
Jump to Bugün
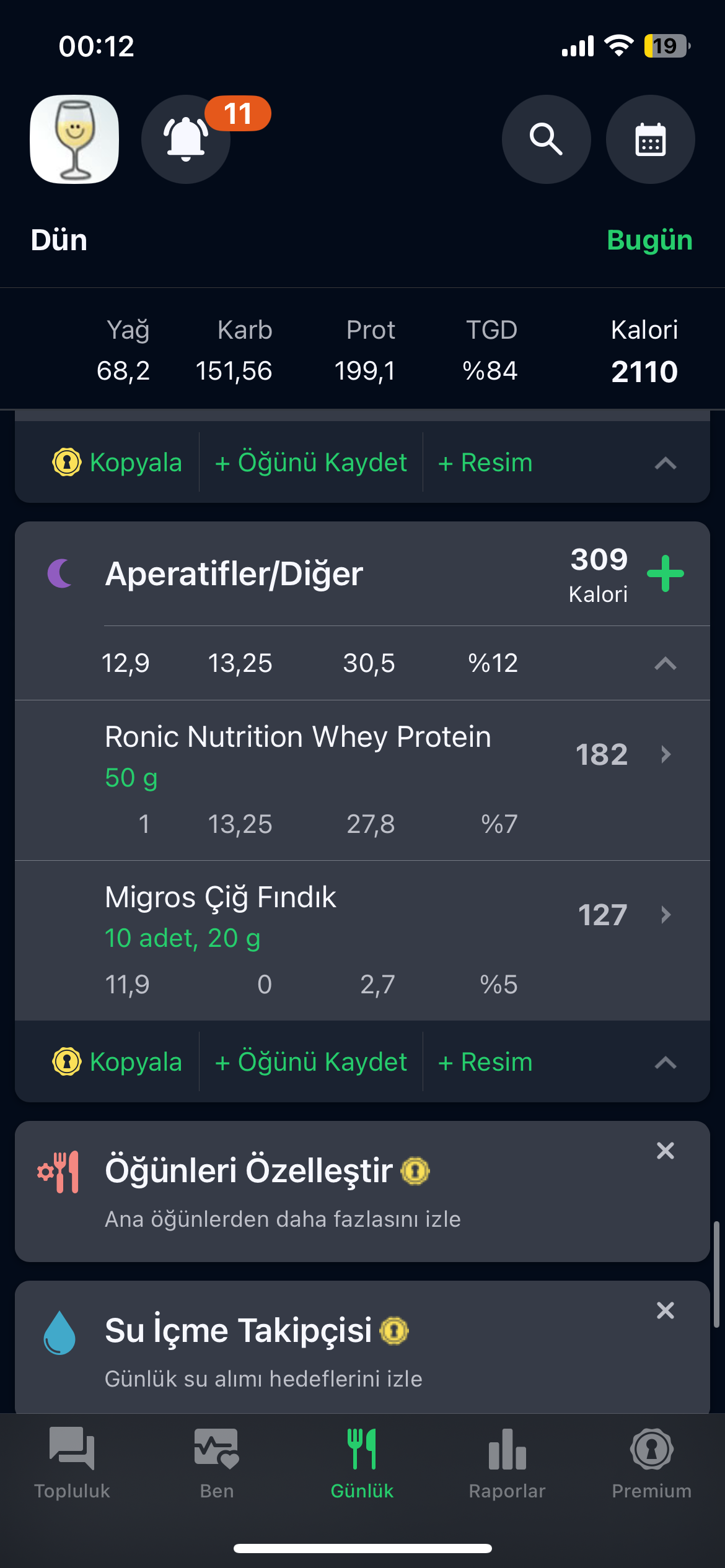point(649,240)
